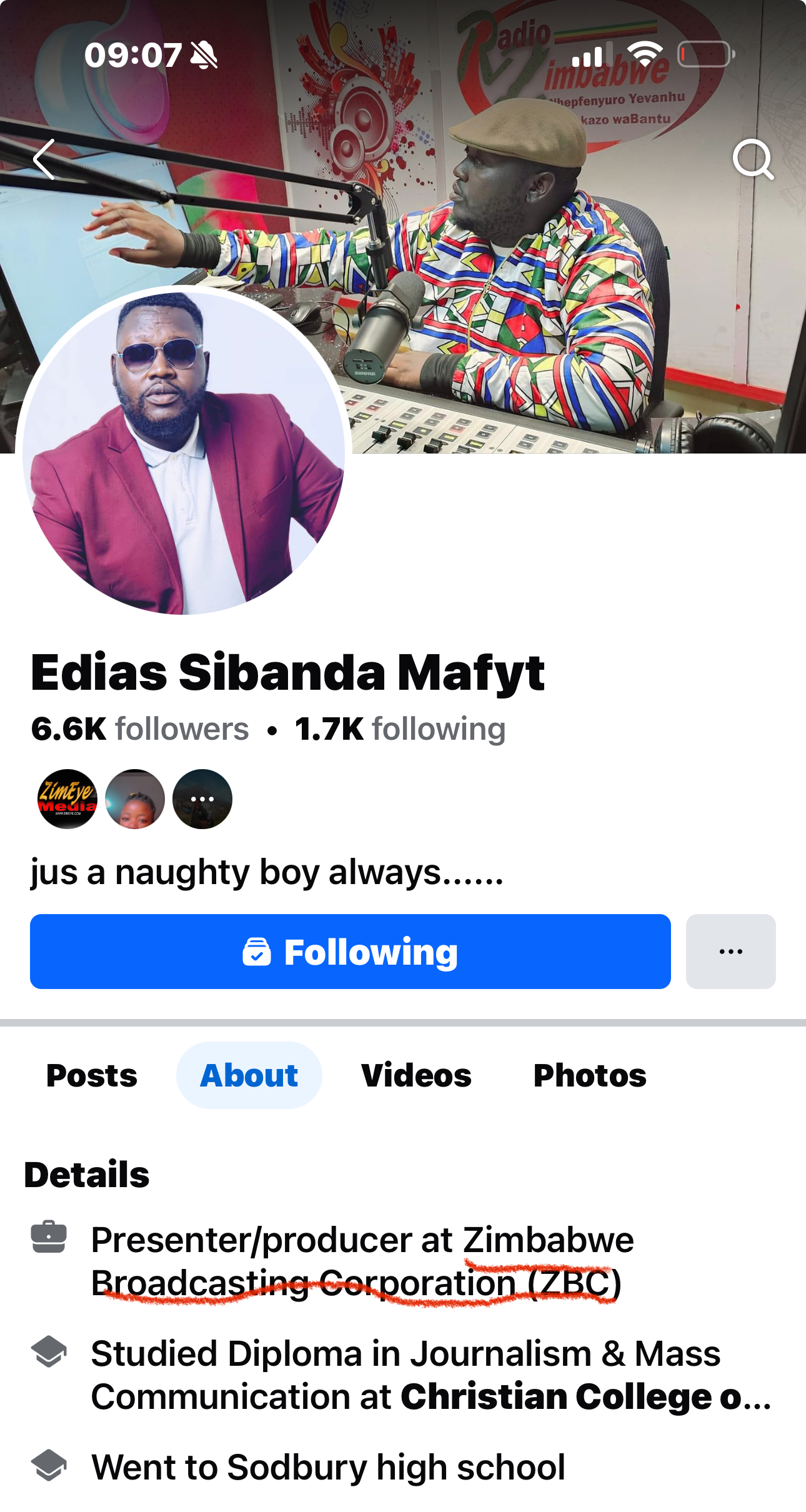Select the About tab
The width and height of the screenshot is (806, 1512).
coord(249,1075)
